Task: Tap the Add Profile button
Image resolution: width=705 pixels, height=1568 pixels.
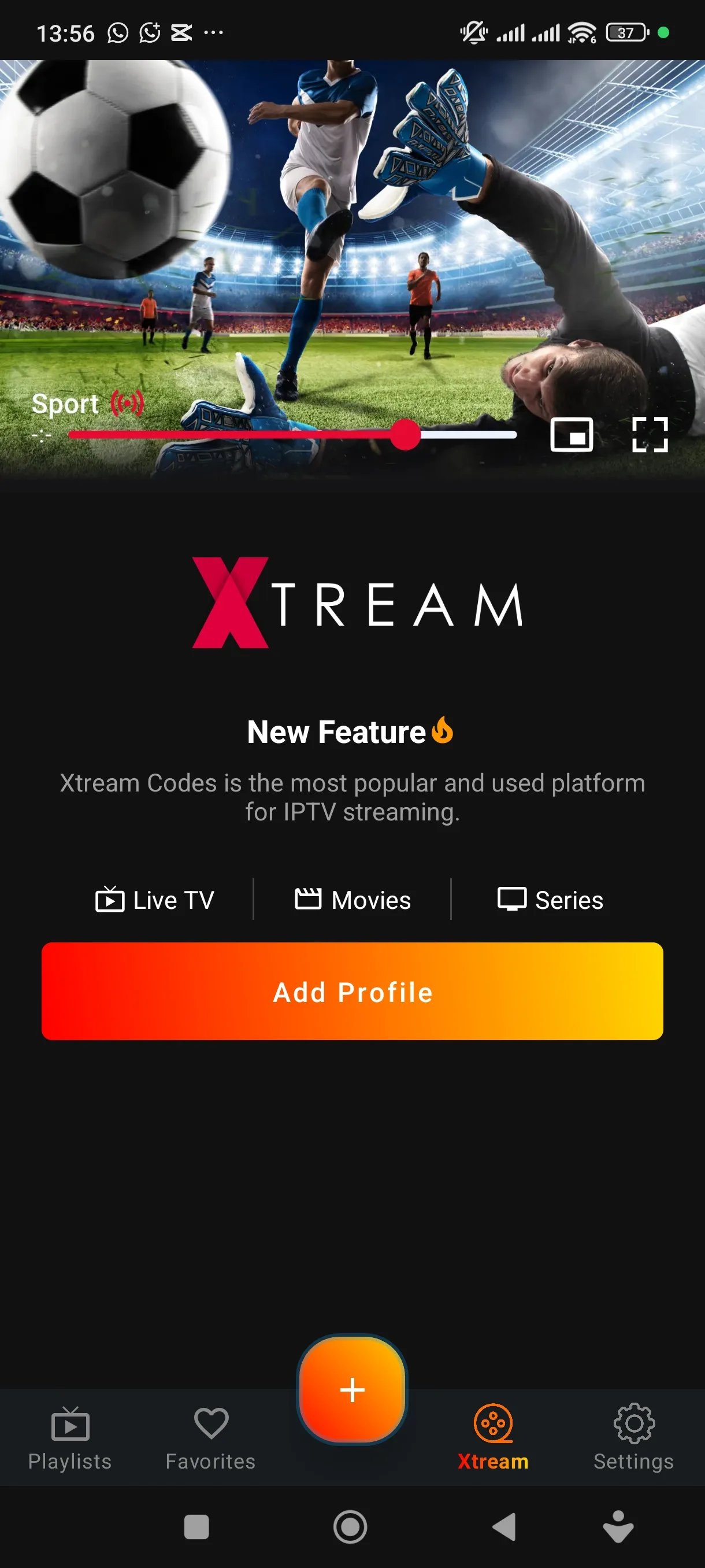Action: pyautogui.click(x=352, y=991)
